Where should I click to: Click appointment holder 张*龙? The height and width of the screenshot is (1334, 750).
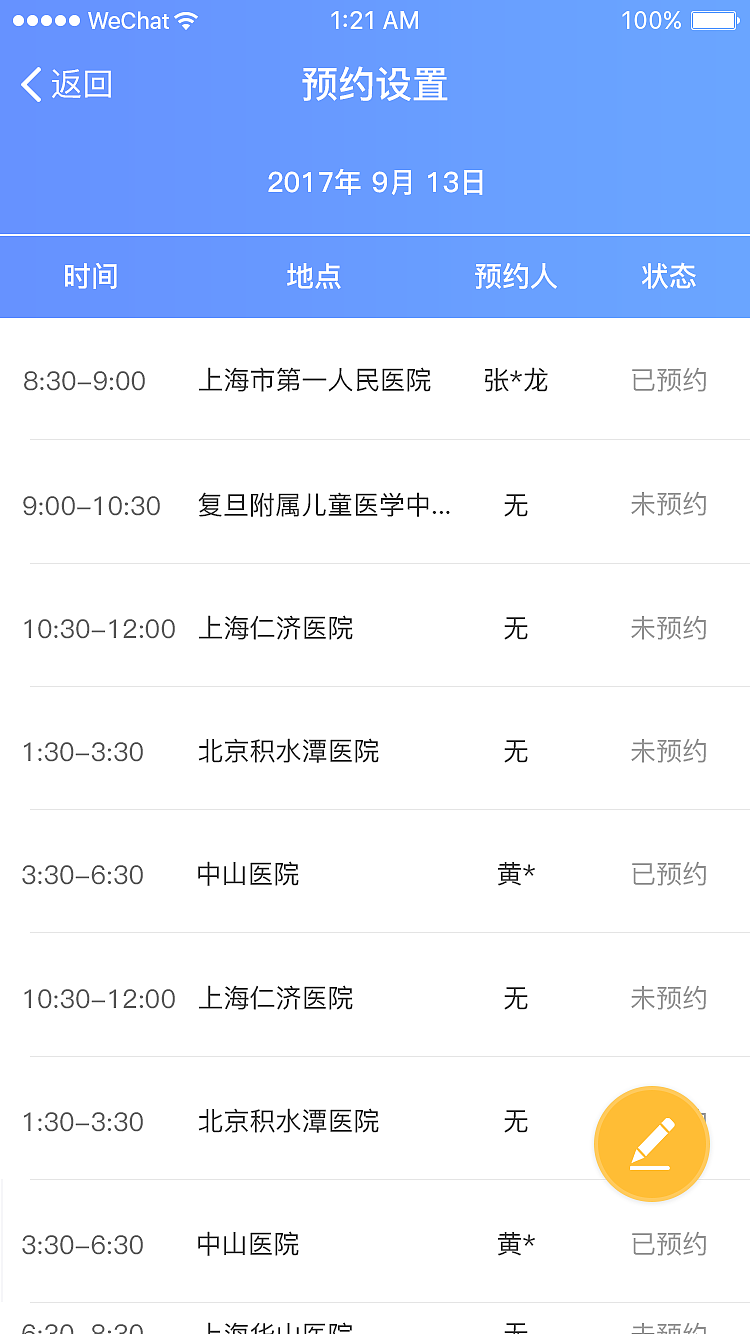516,380
